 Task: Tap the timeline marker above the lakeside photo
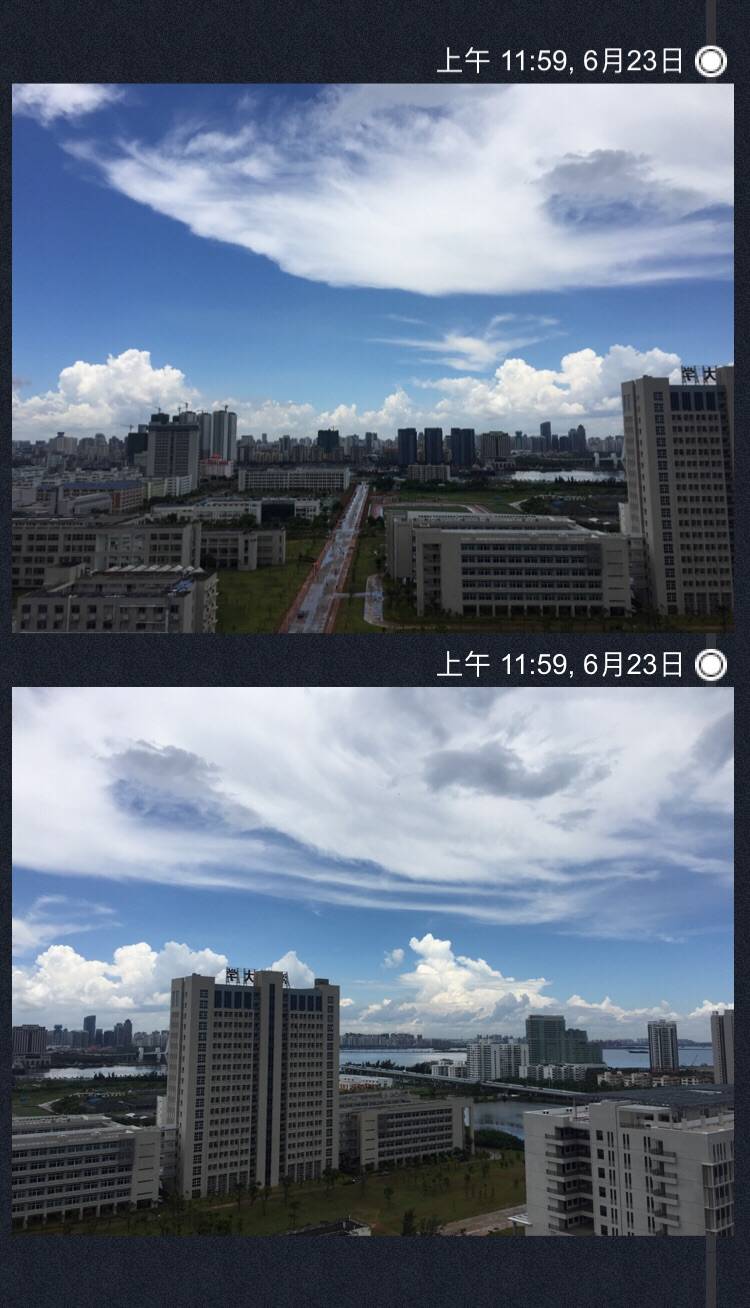click(711, 664)
